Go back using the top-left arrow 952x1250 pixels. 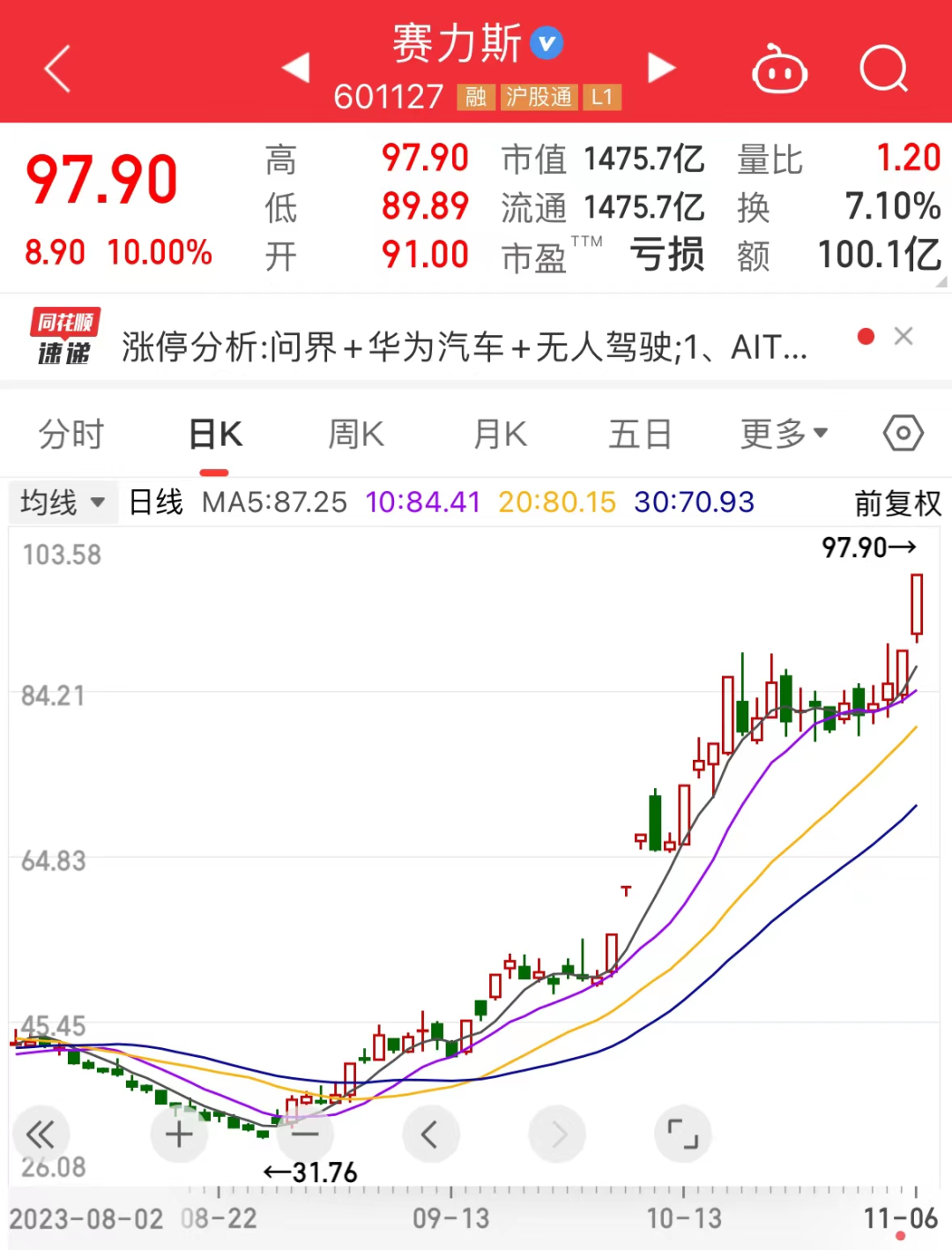(57, 69)
